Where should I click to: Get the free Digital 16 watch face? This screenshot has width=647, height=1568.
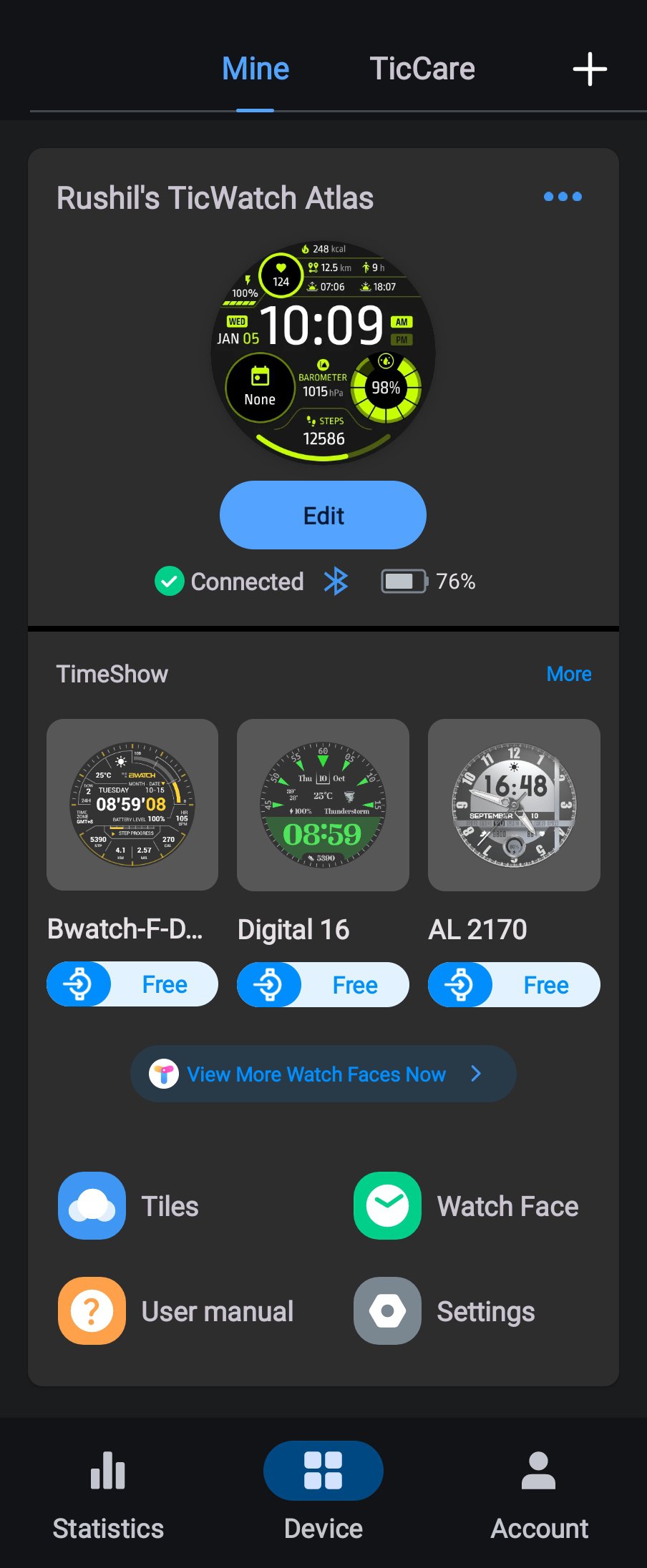pos(323,984)
